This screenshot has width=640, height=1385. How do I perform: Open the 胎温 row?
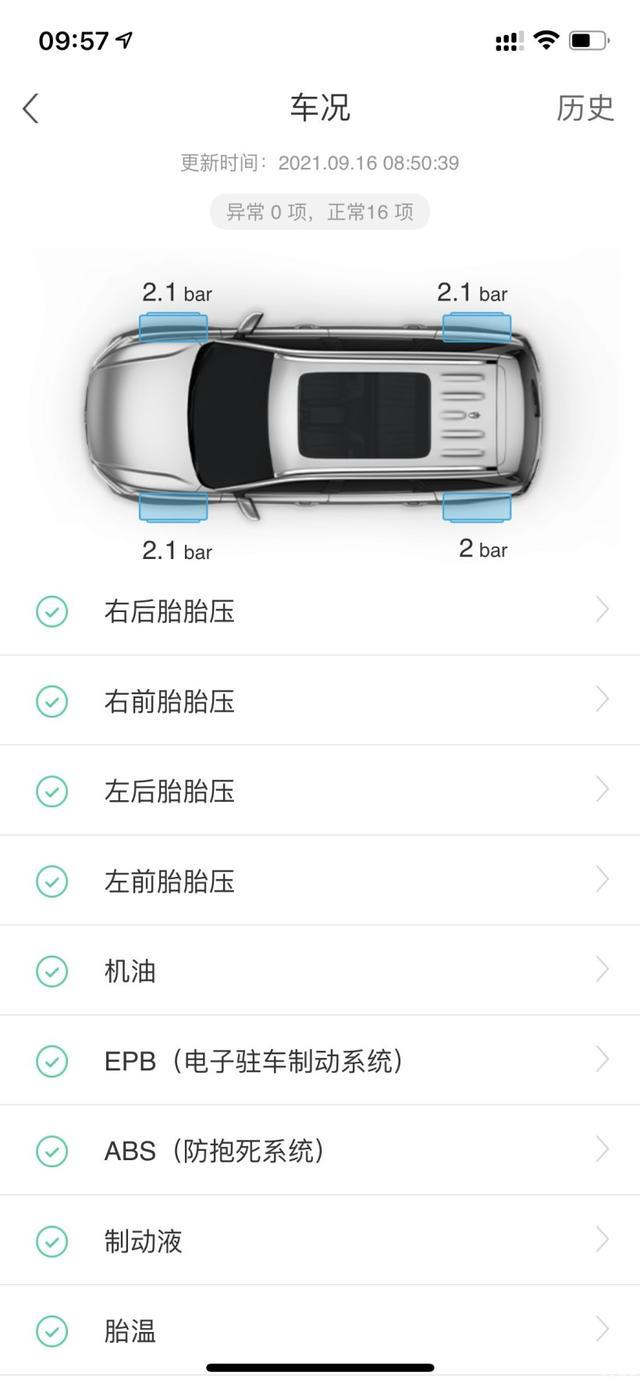pos(320,1331)
